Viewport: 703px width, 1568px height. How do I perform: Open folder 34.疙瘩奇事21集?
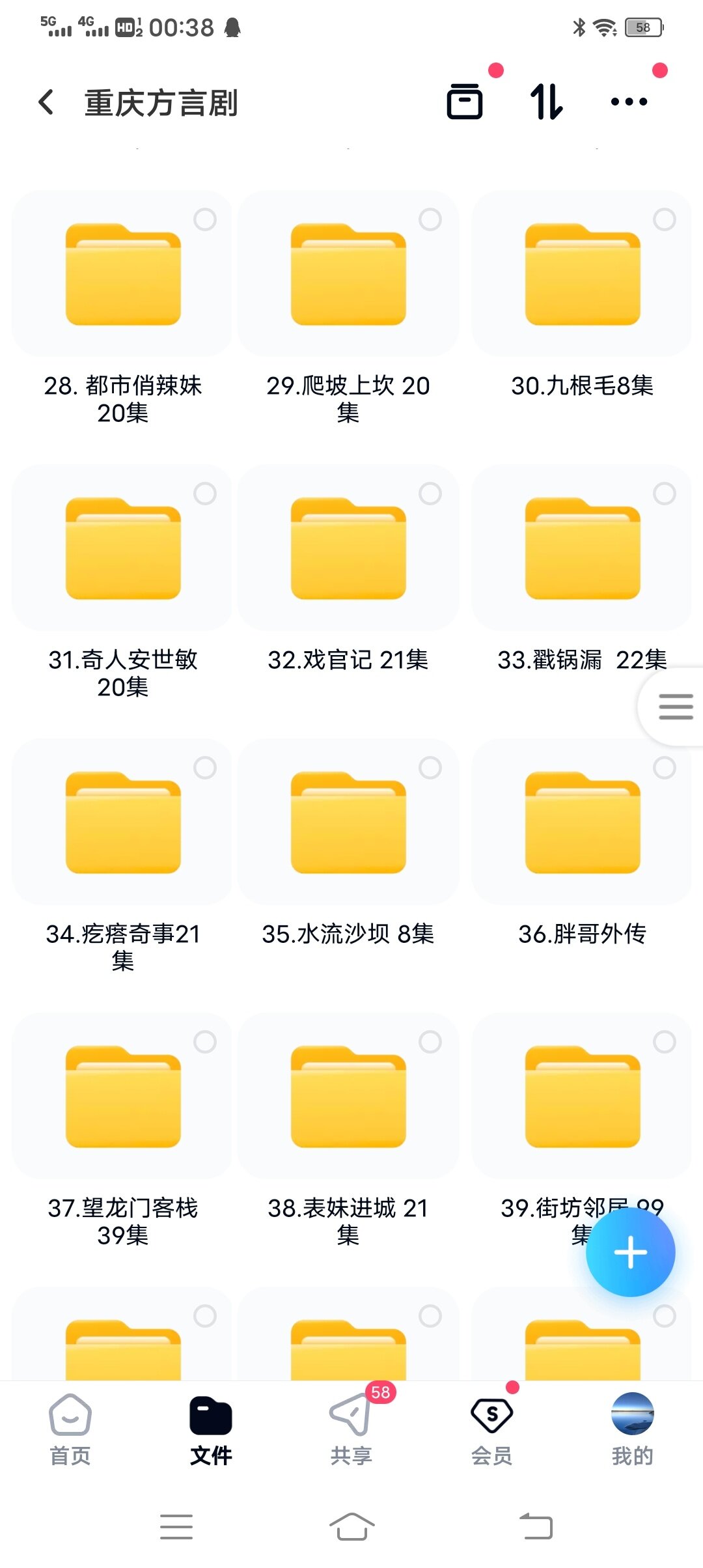123,823
